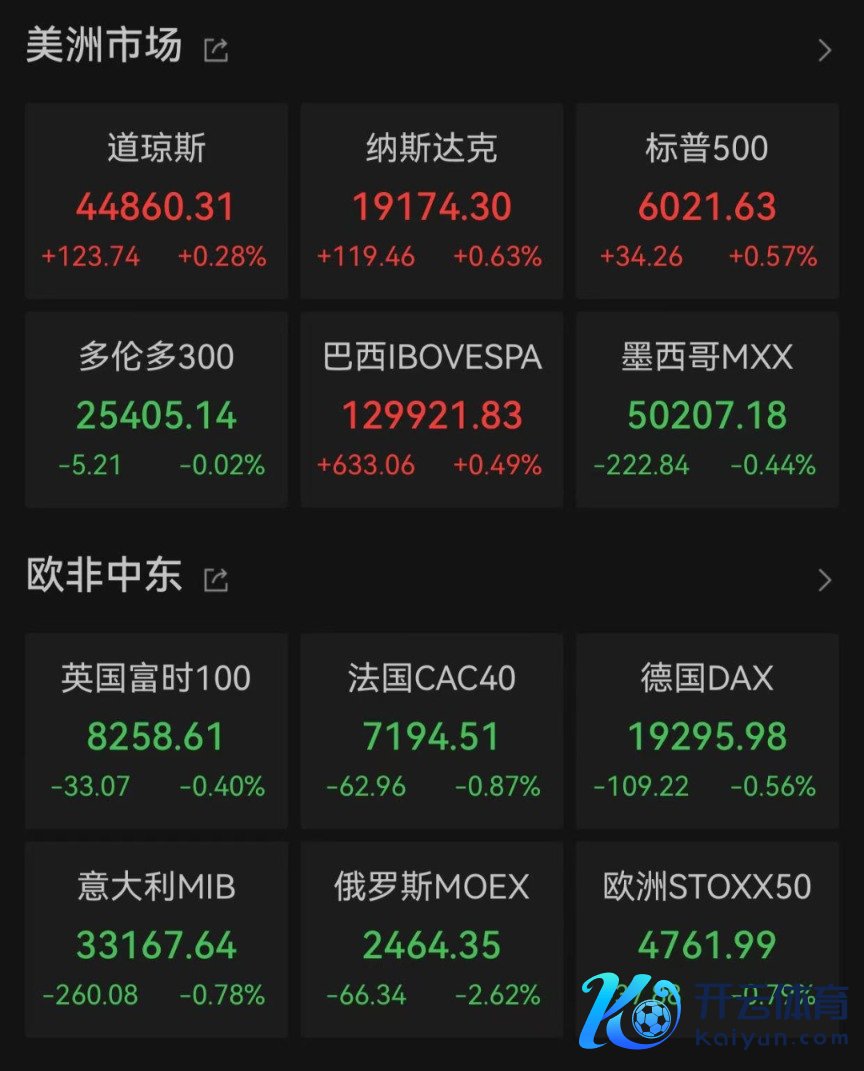Screen dimensions: 864x1071
Task: View 法国CAC40 index details
Action: click(431, 731)
